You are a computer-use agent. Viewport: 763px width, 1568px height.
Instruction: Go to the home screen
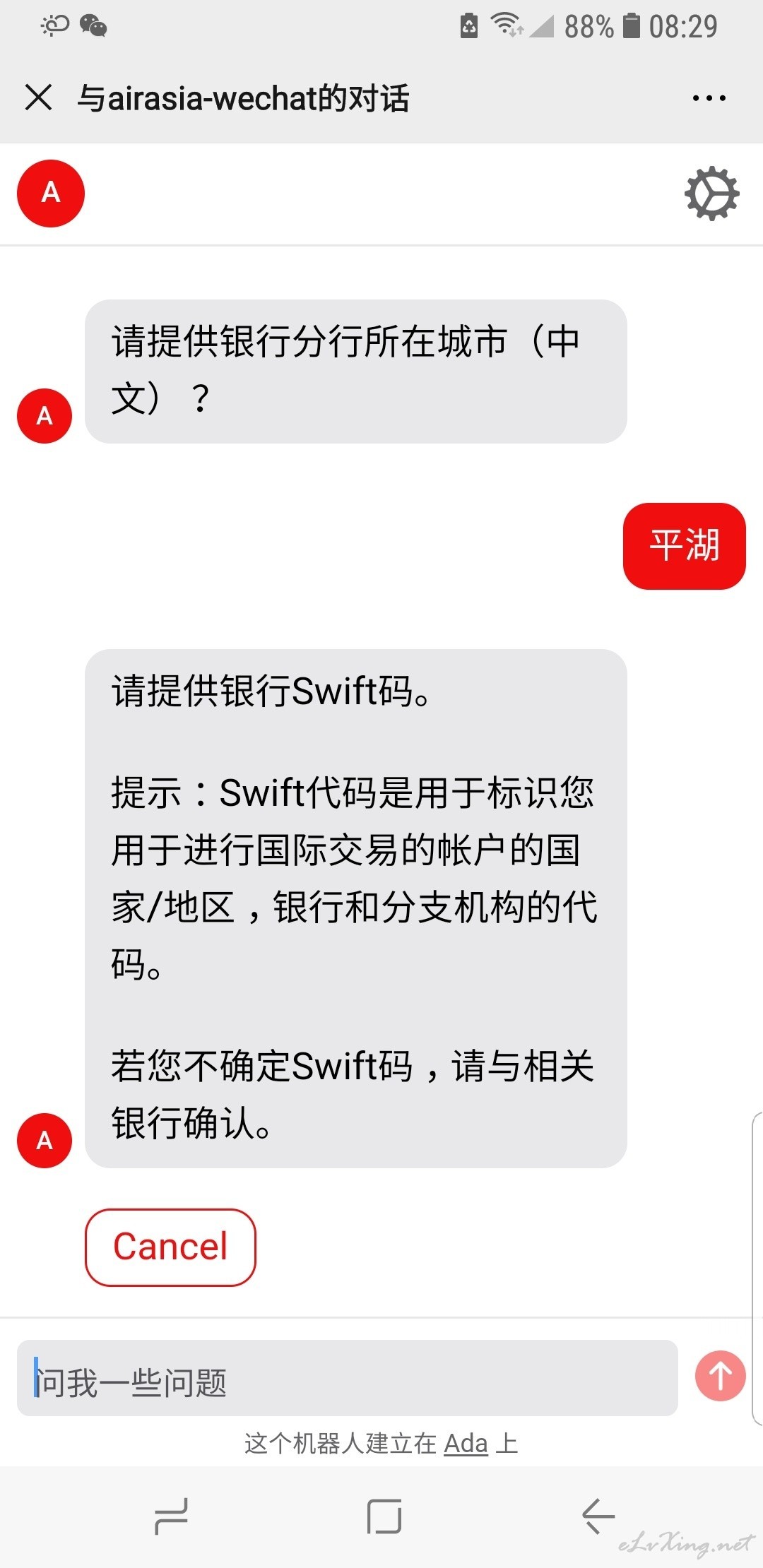point(384,1516)
